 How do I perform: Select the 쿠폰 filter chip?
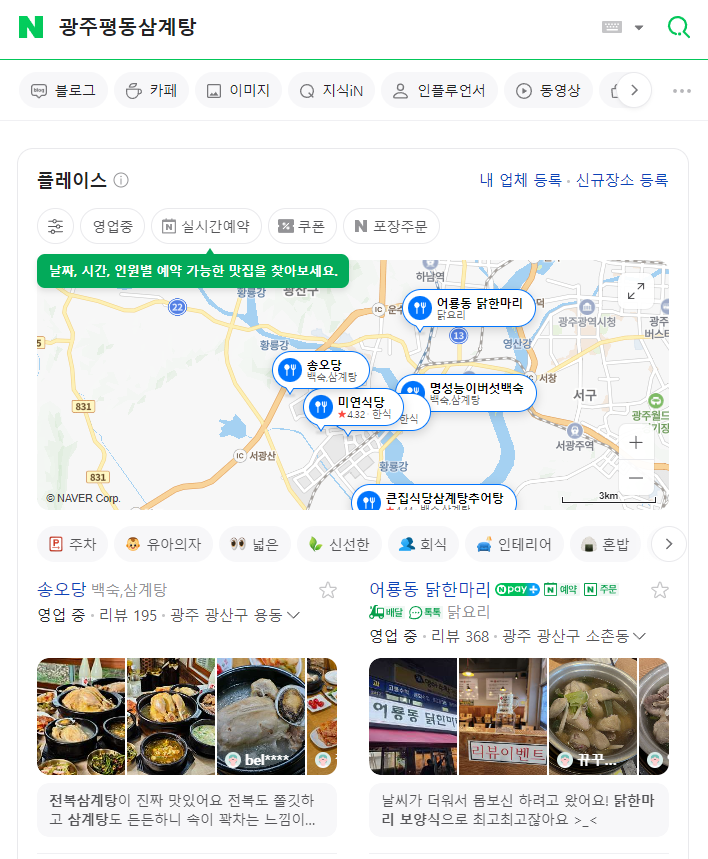[x=302, y=226]
